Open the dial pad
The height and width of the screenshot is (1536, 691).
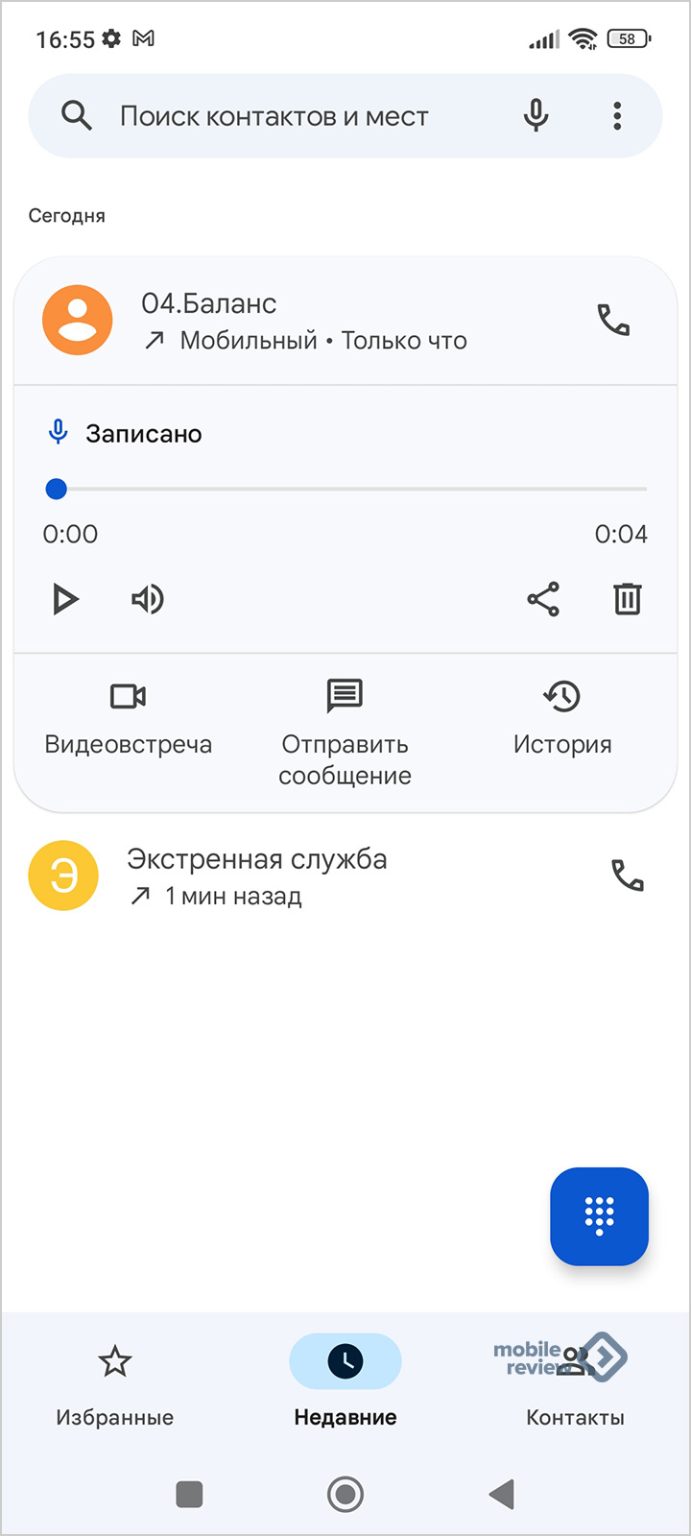click(599, 1216)
